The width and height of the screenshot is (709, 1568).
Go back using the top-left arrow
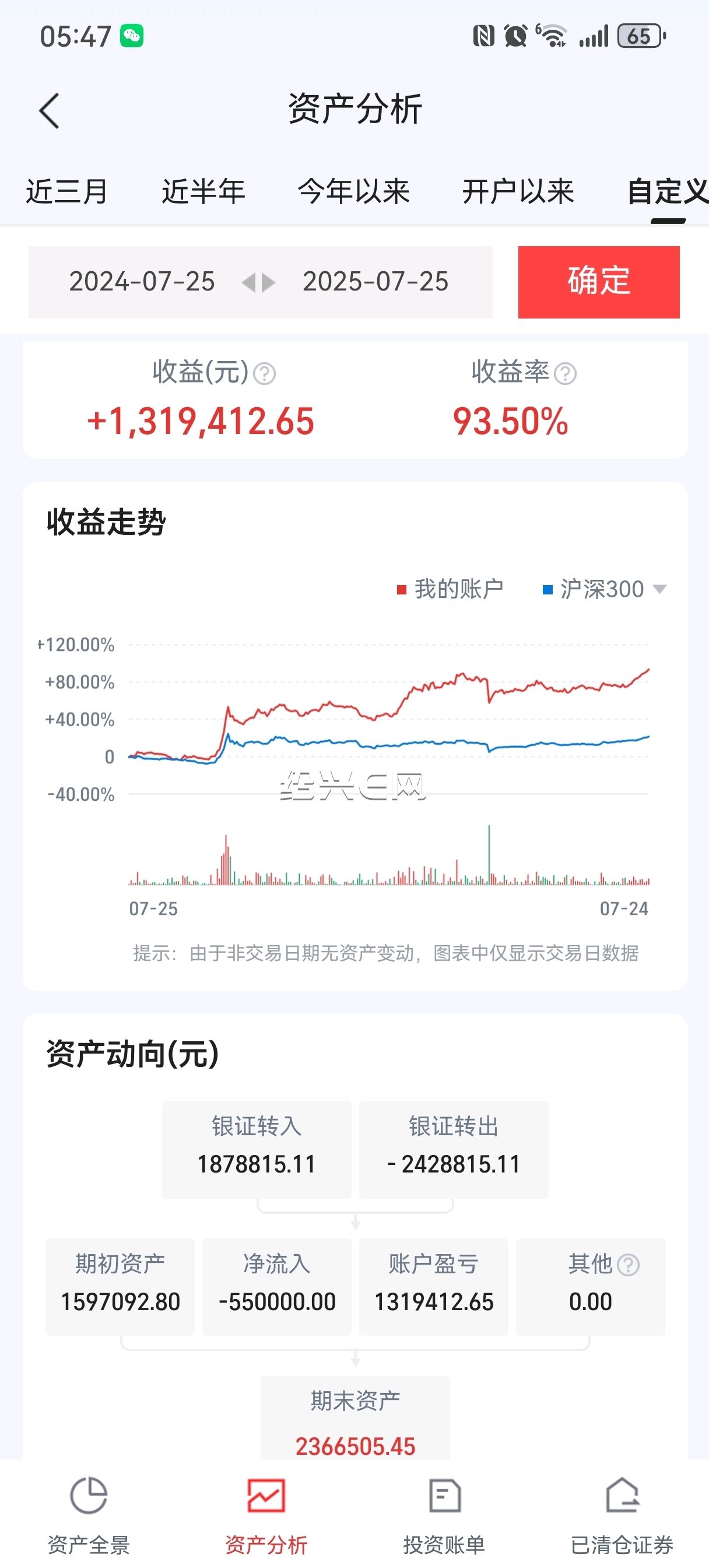click(50, 111)
